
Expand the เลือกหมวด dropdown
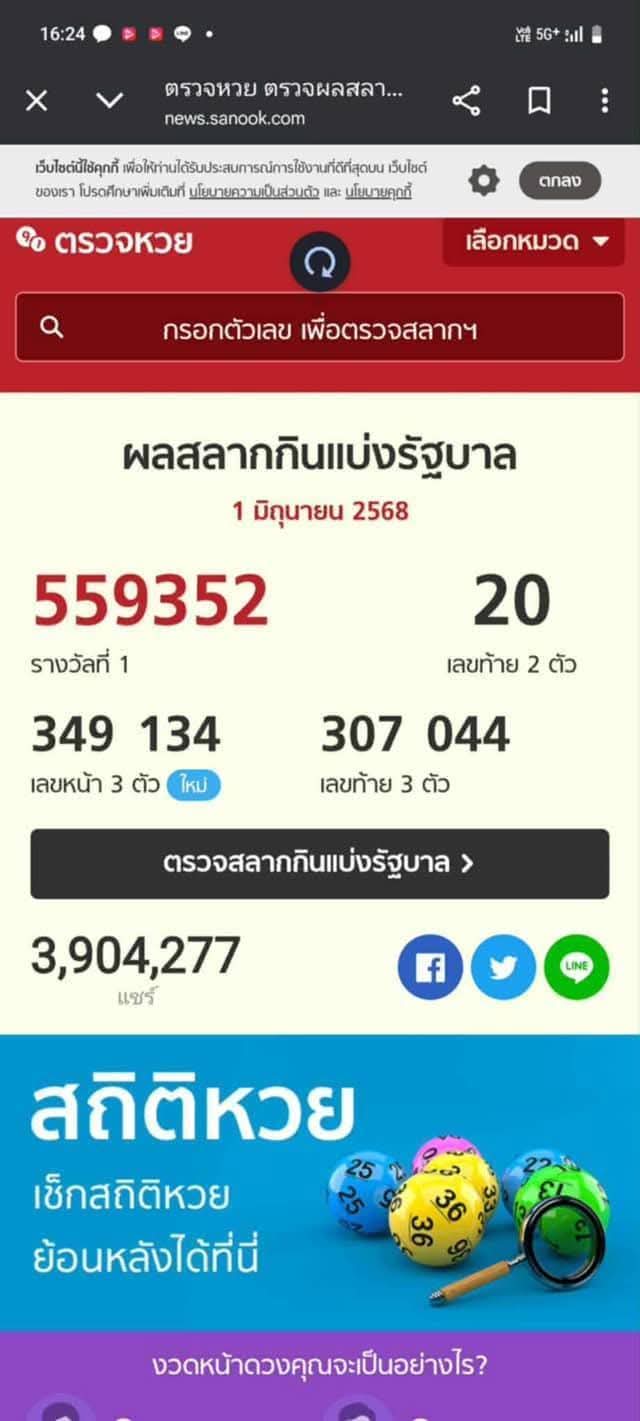click(536, 242)
